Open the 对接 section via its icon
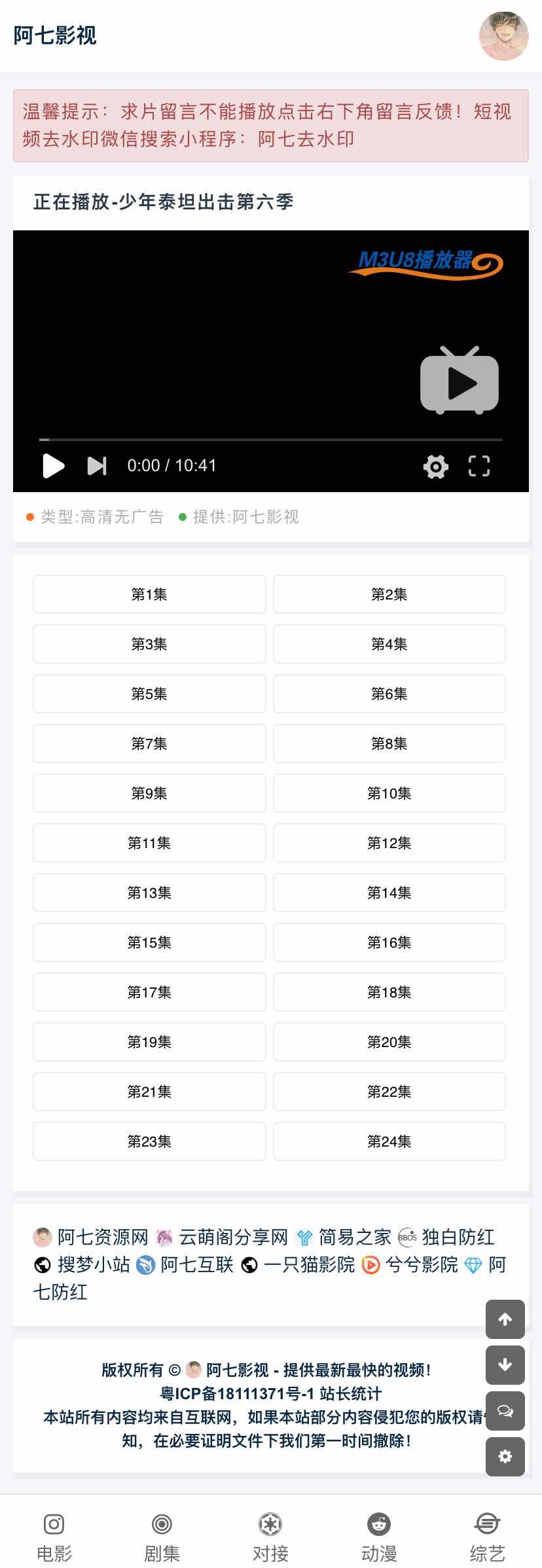This screenshot has width=542, height=1568. pos(270,1525)
